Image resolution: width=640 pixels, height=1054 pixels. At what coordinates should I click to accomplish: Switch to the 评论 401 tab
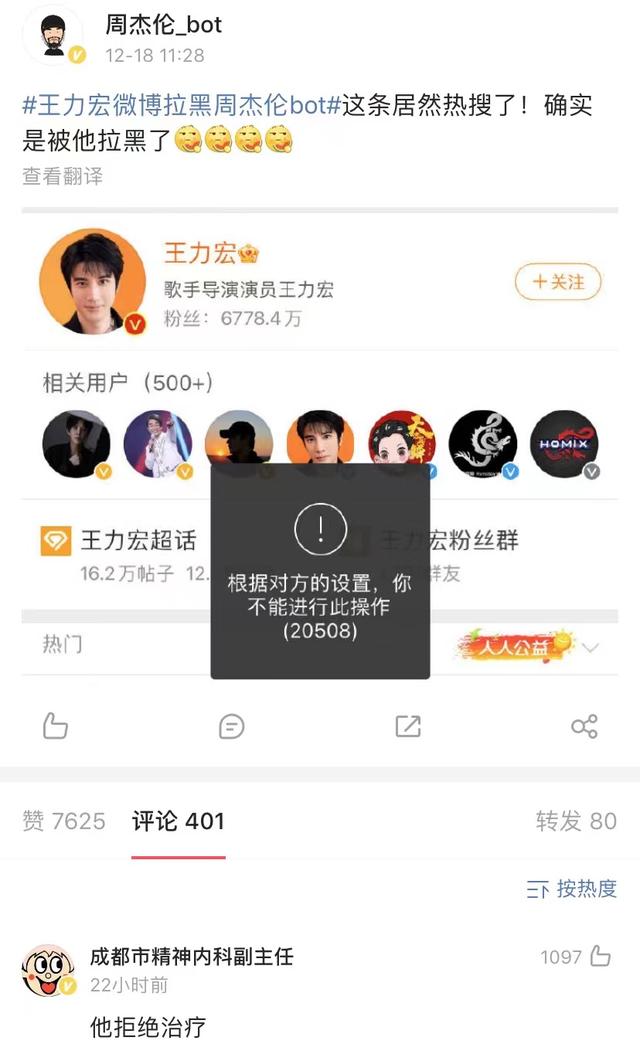point(178,821)
